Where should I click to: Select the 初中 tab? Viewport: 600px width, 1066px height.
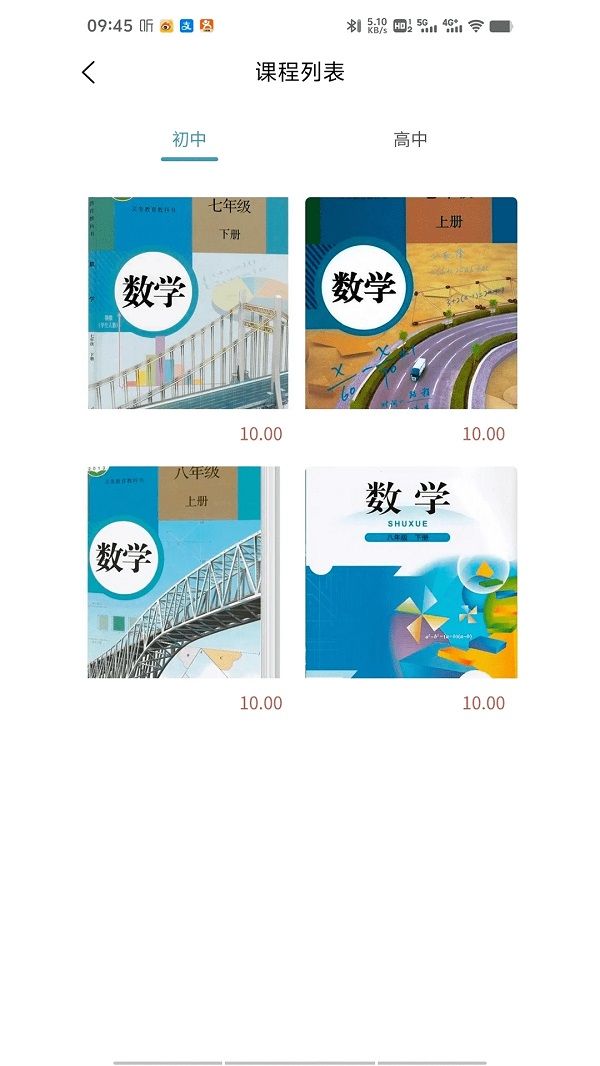(189, 139)
